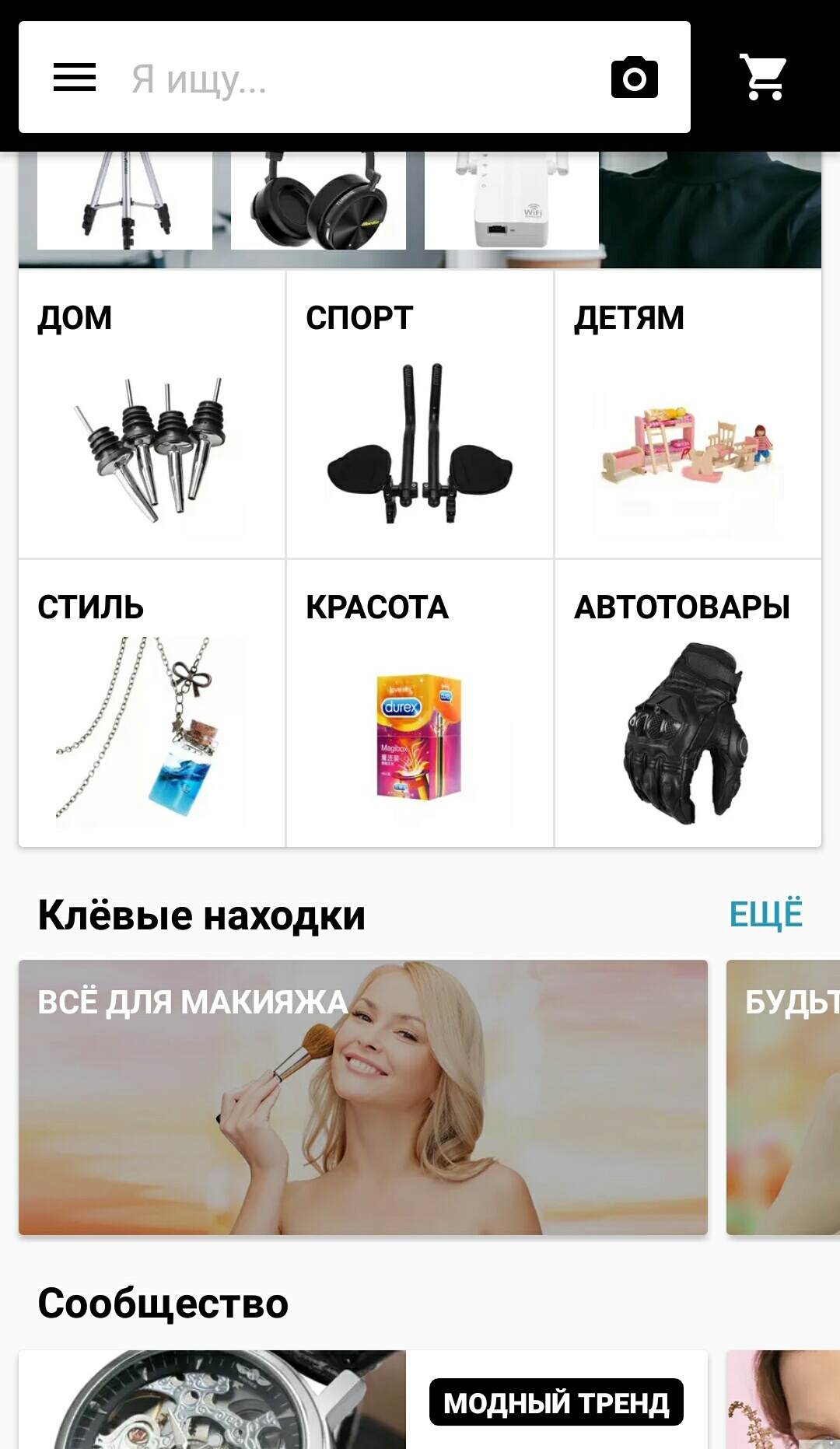Screen dimensions: 840x1449
Task: Open the hamburger drawer menu
Action: [75, 78]
